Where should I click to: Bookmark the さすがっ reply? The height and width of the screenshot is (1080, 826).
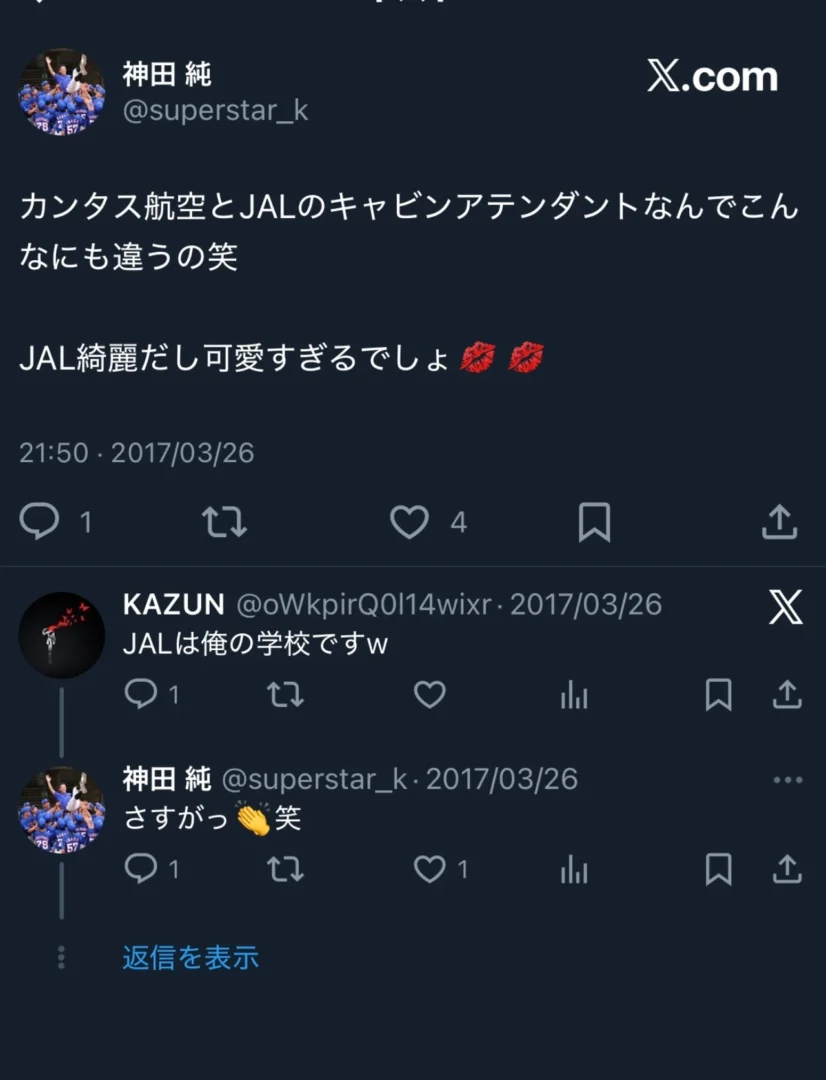[718, 869]
